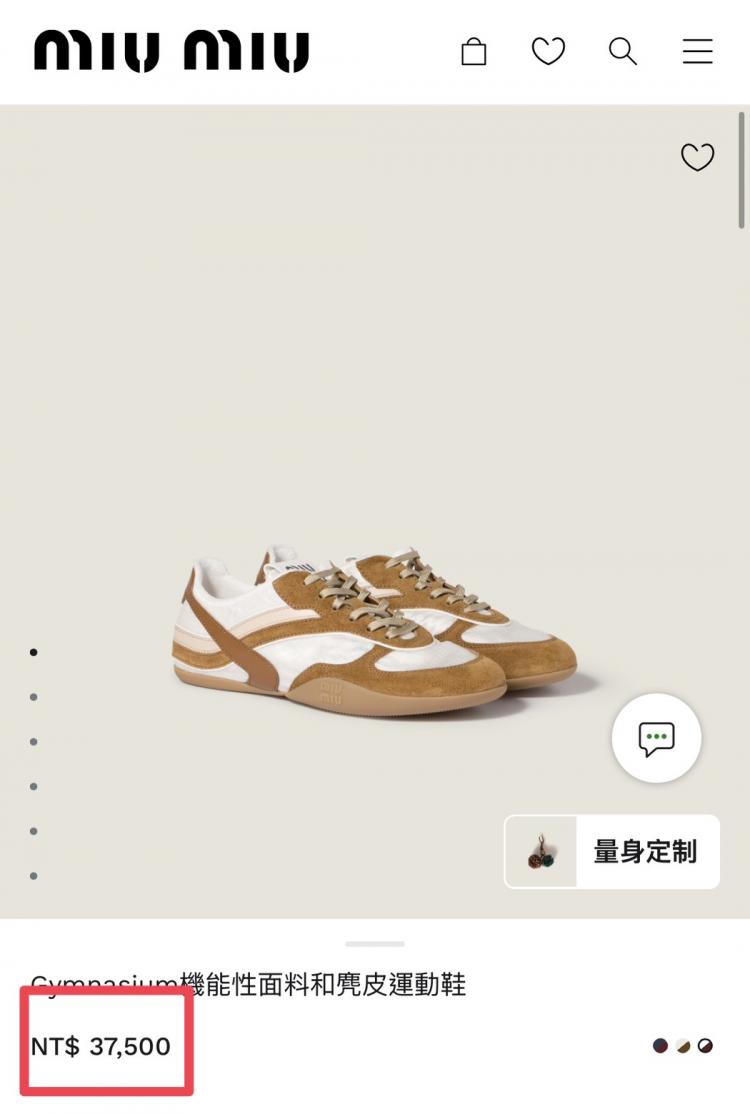Jump to the last product image dot
The image size is (750, 1114).
pyautogui.click(x=34, y=876)
